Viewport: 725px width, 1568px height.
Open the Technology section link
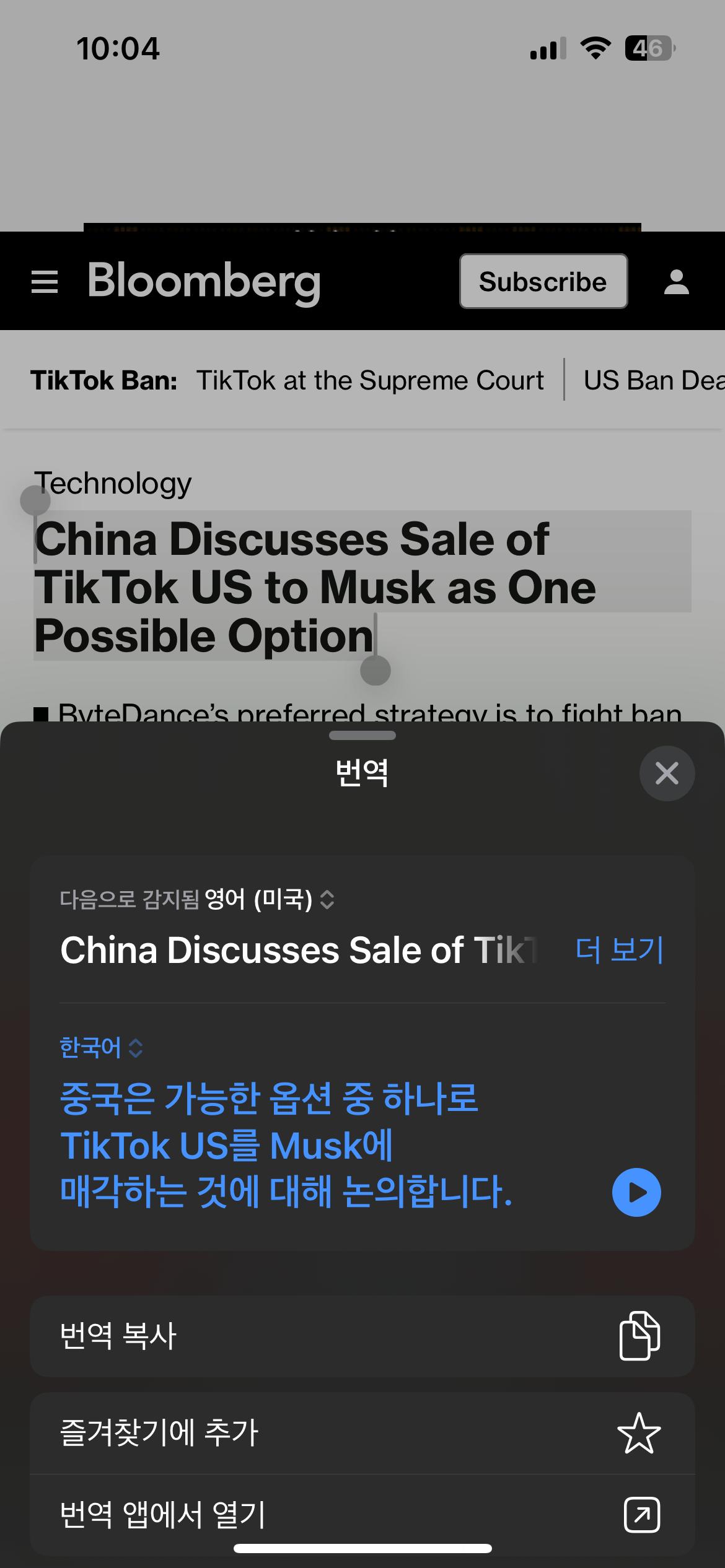[x=113, y=484]
